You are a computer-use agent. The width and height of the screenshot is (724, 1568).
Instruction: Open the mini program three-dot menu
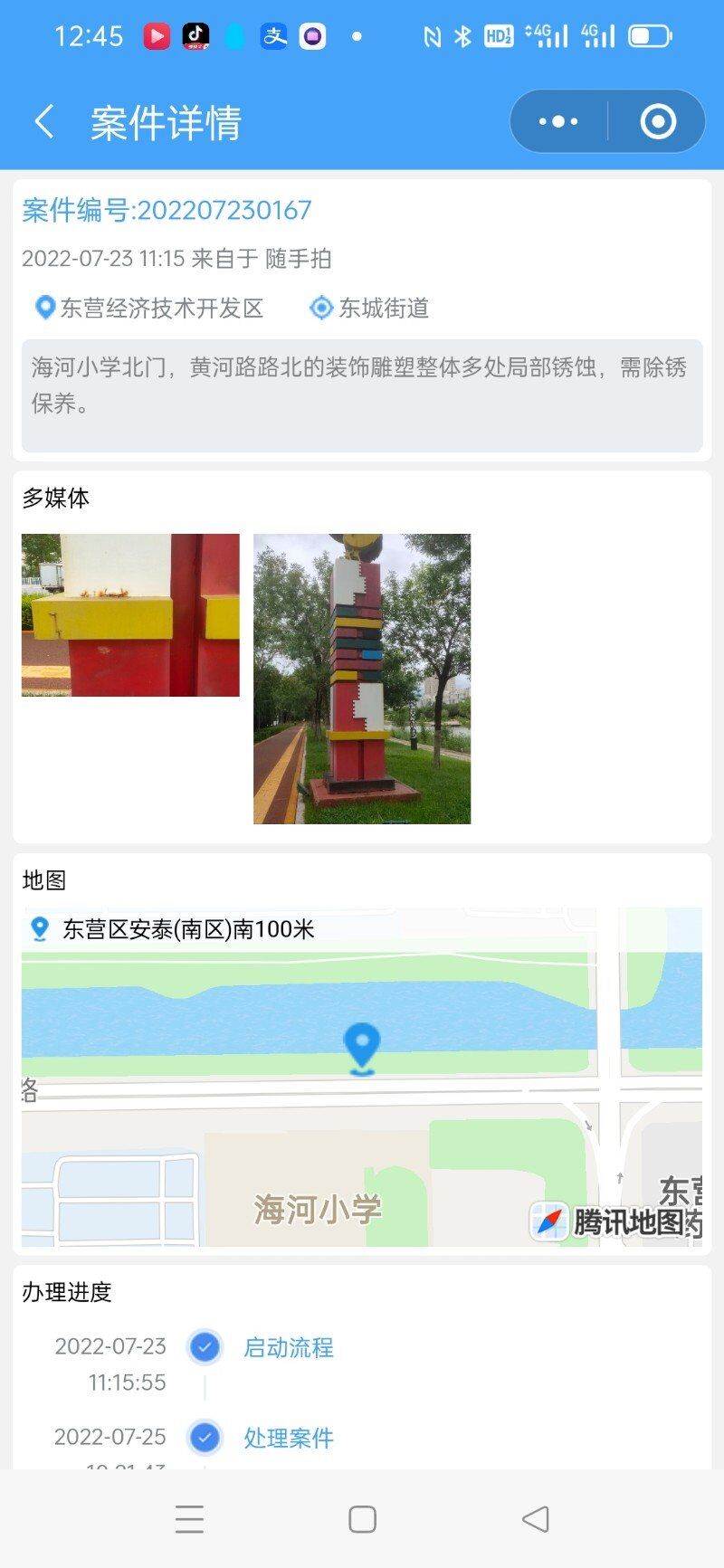click(558, 121)
